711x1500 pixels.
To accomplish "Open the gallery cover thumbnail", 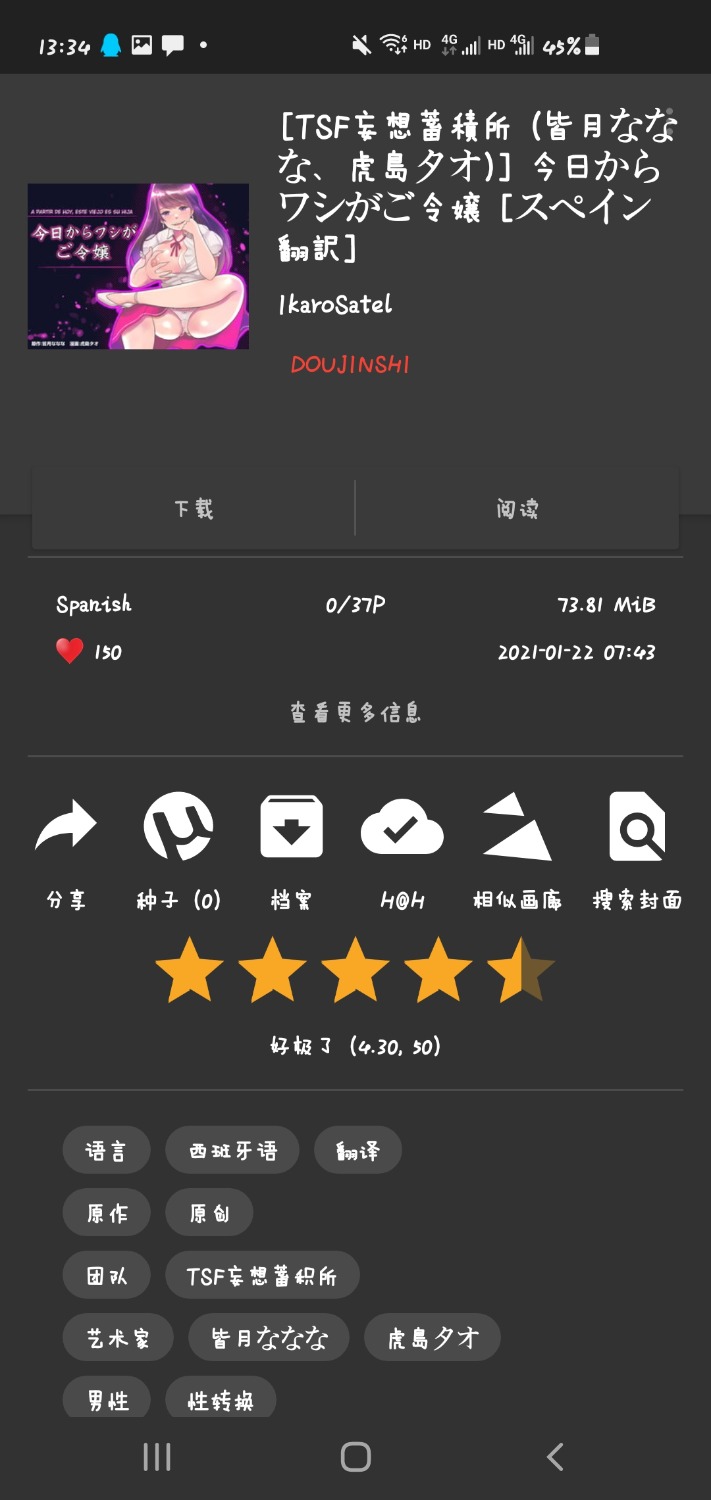I will 138,266.
